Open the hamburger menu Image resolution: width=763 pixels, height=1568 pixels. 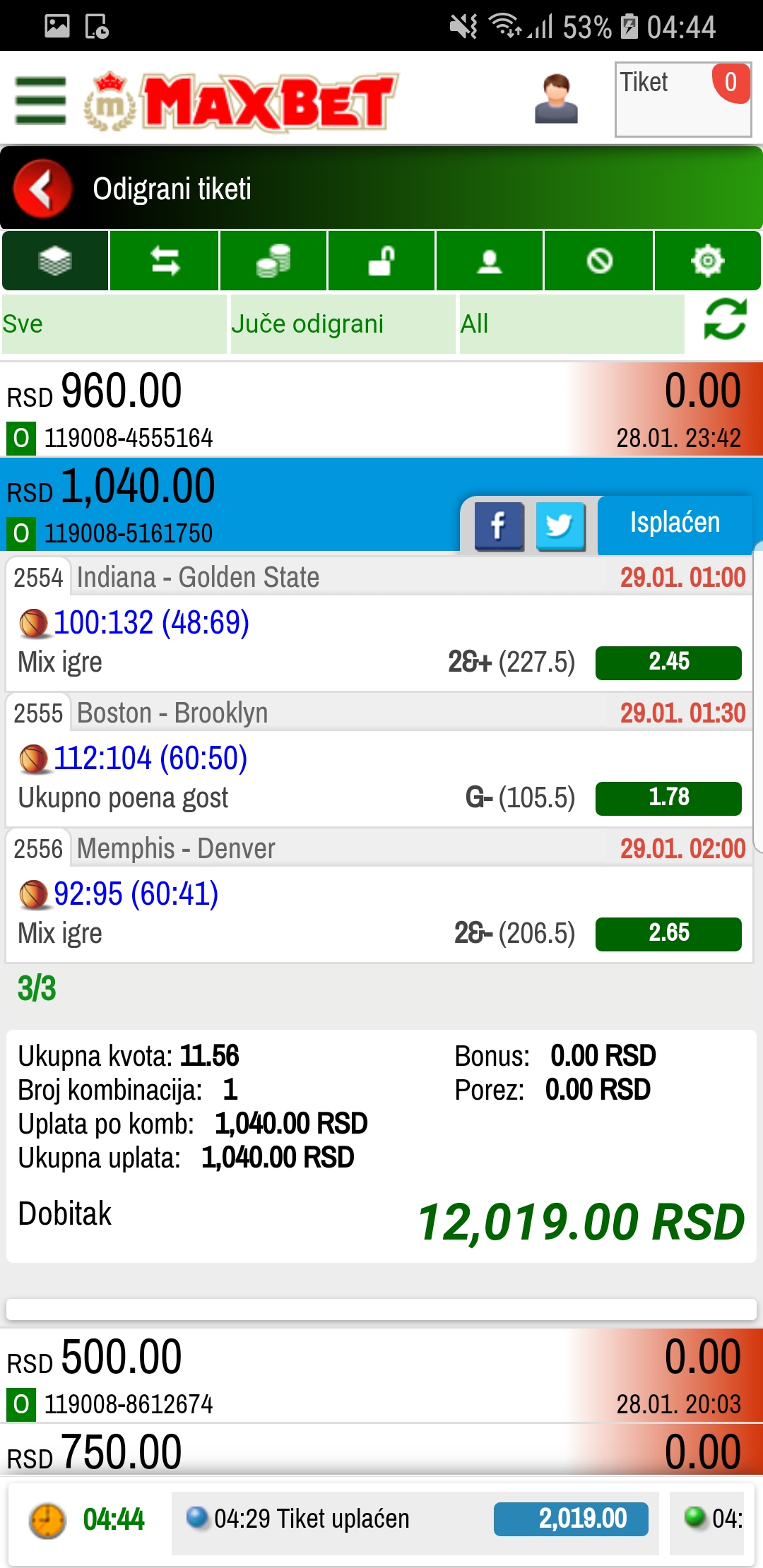point(41,101)
